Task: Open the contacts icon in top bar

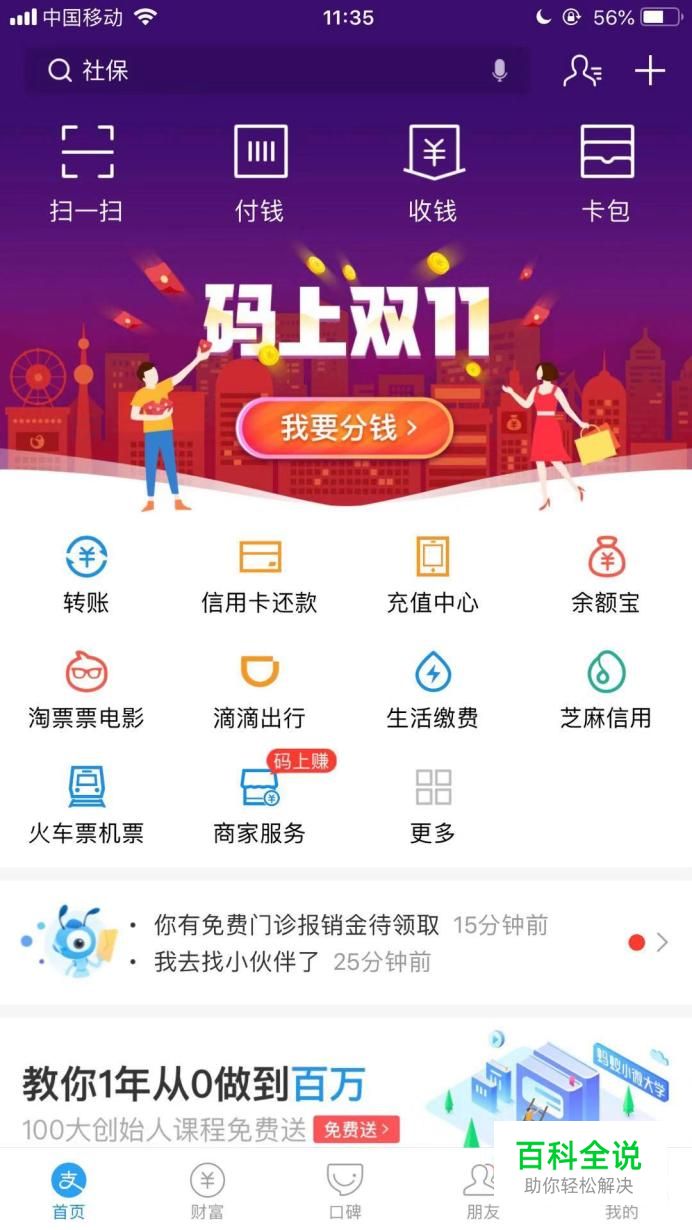Action: coord(582,71)
